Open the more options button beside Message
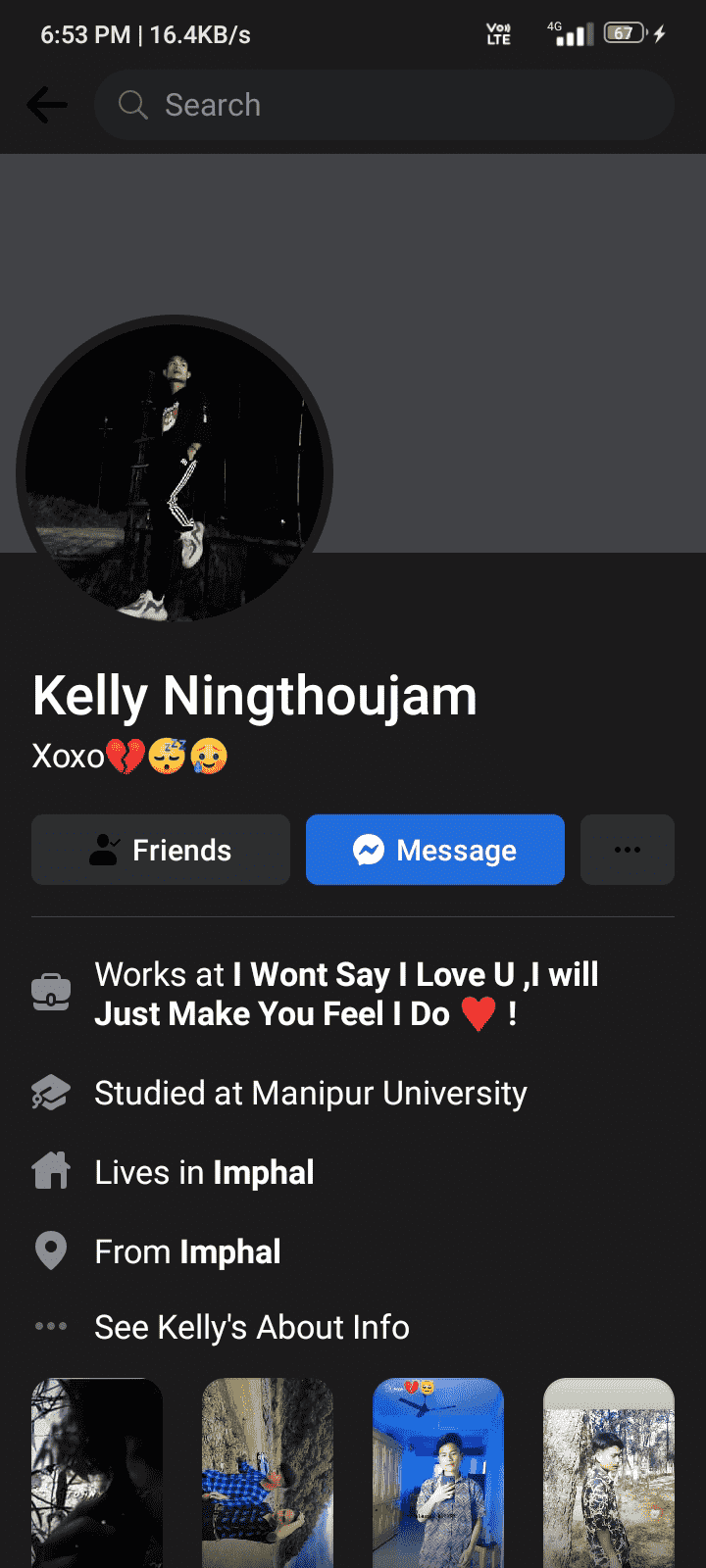706x1568 pixels. pos(628,850)
